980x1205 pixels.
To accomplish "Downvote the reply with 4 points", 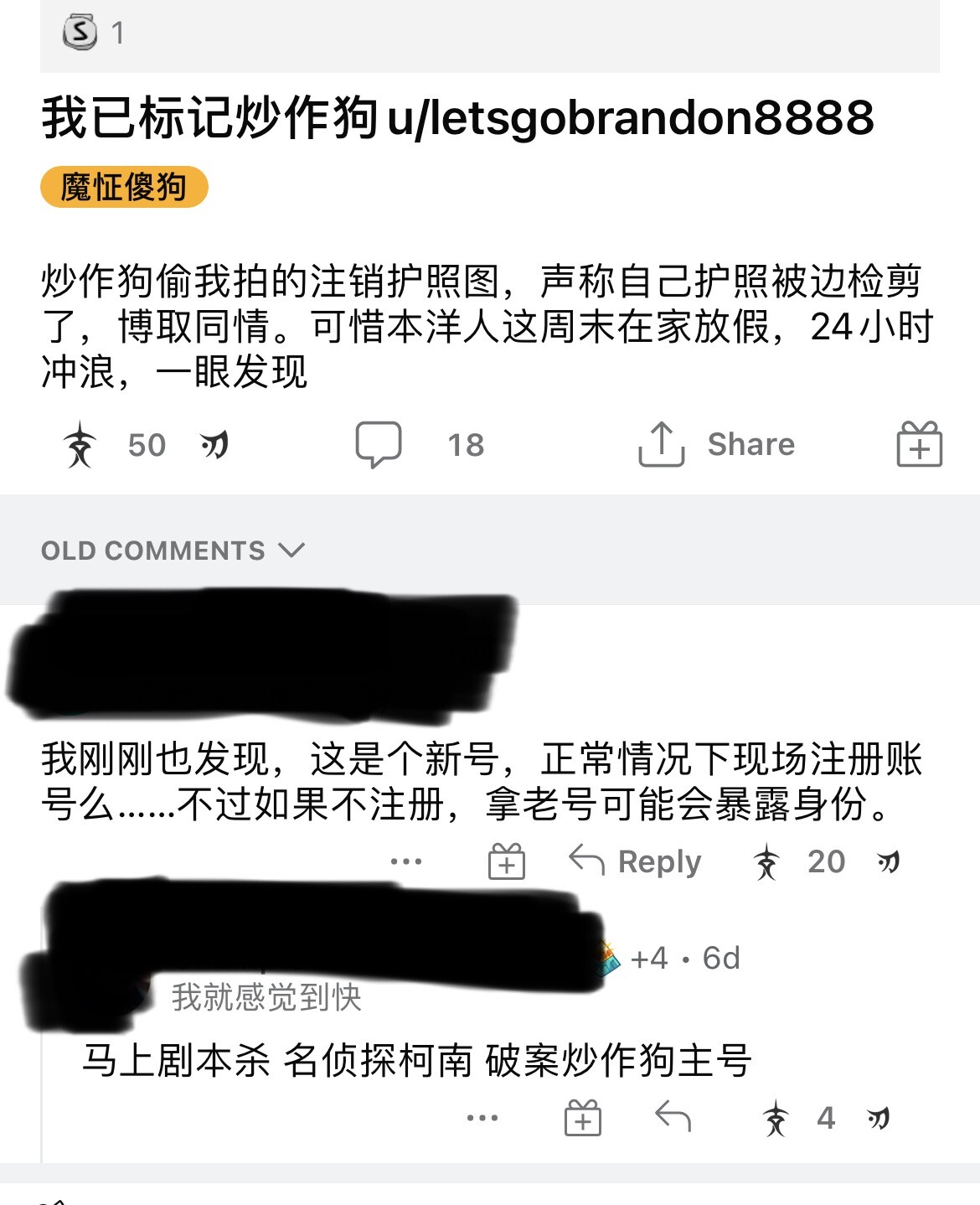I will (x=878, y=1119).
